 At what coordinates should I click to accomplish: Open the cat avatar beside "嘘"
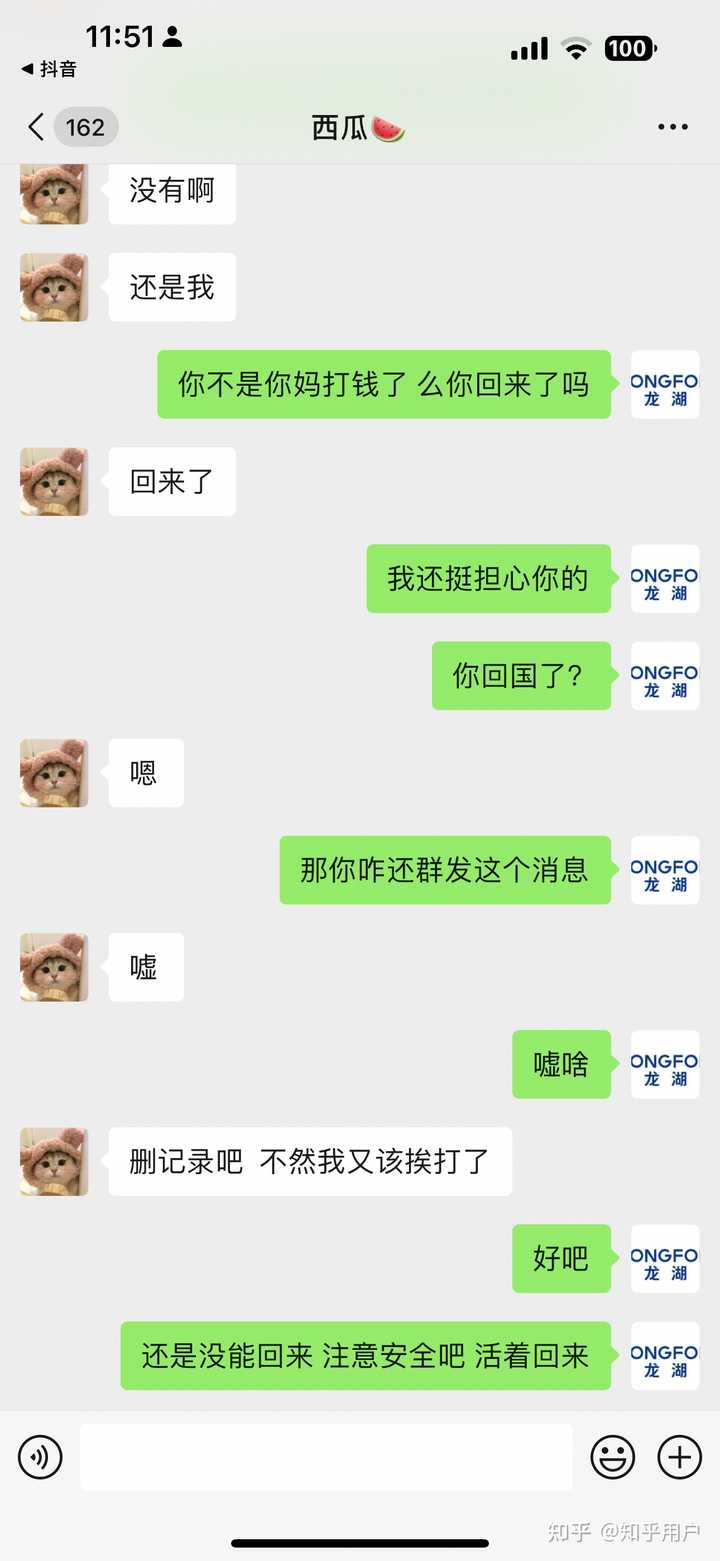click(54, 968)
